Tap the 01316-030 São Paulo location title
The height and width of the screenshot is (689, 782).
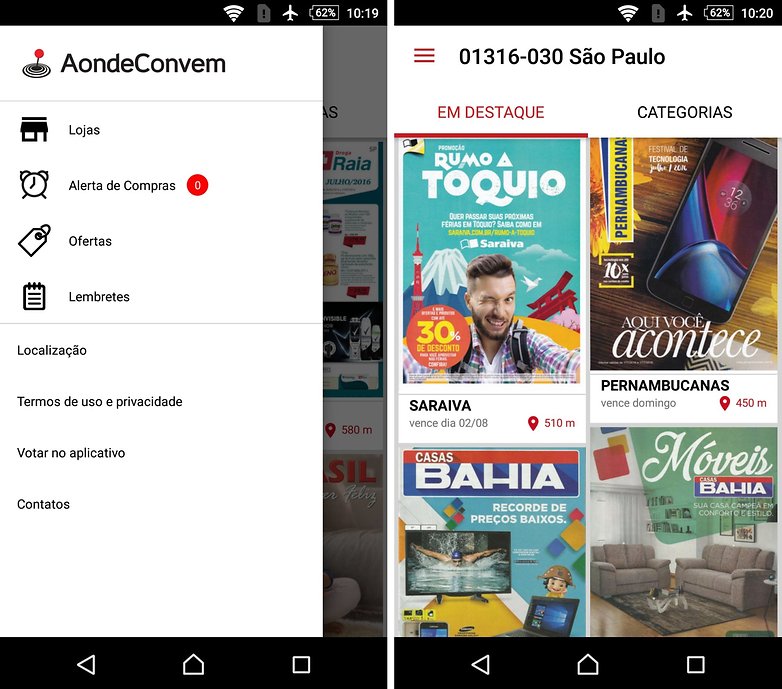[561, 56]
